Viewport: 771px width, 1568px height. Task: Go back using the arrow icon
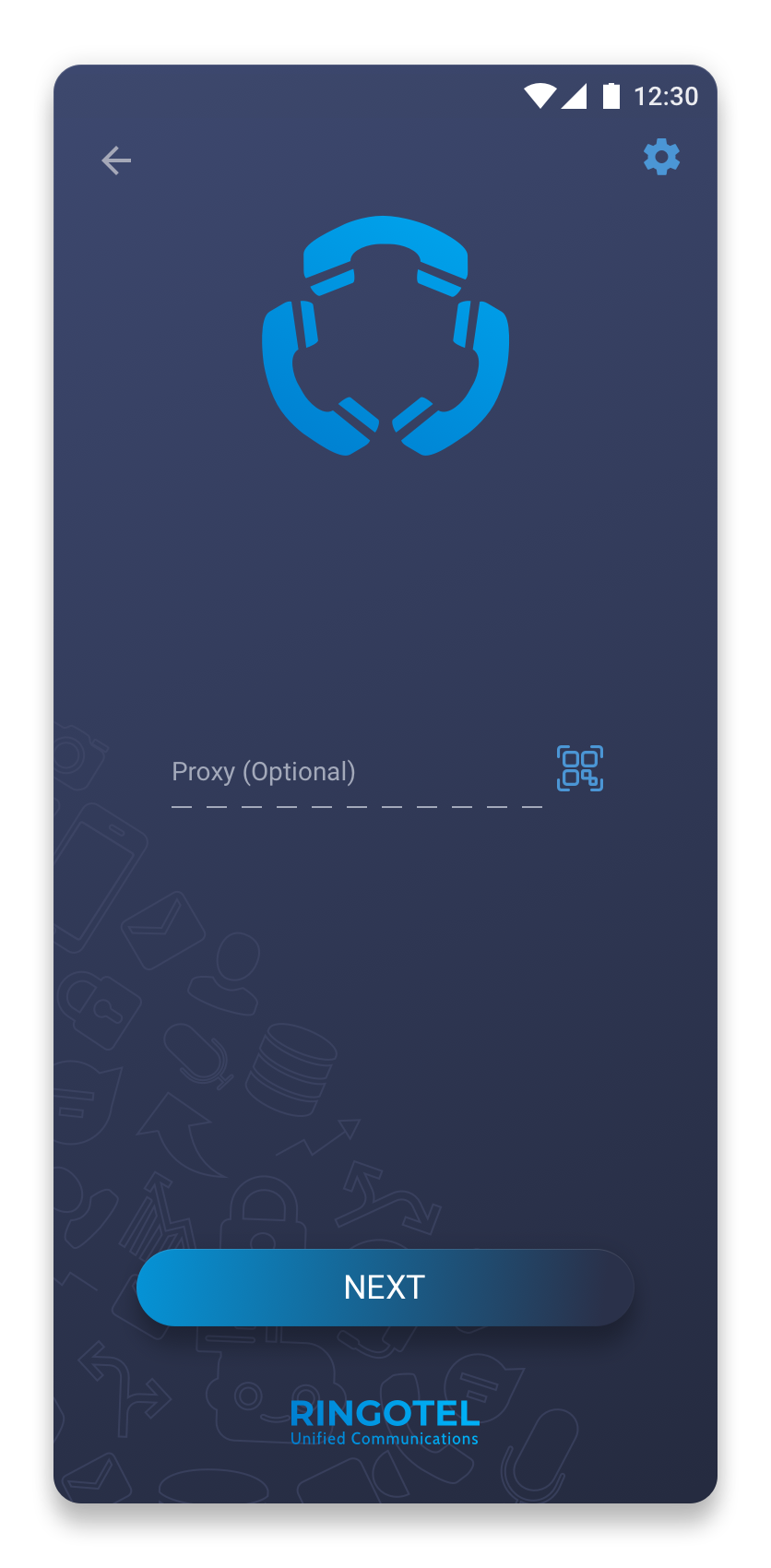pos(116,160)
